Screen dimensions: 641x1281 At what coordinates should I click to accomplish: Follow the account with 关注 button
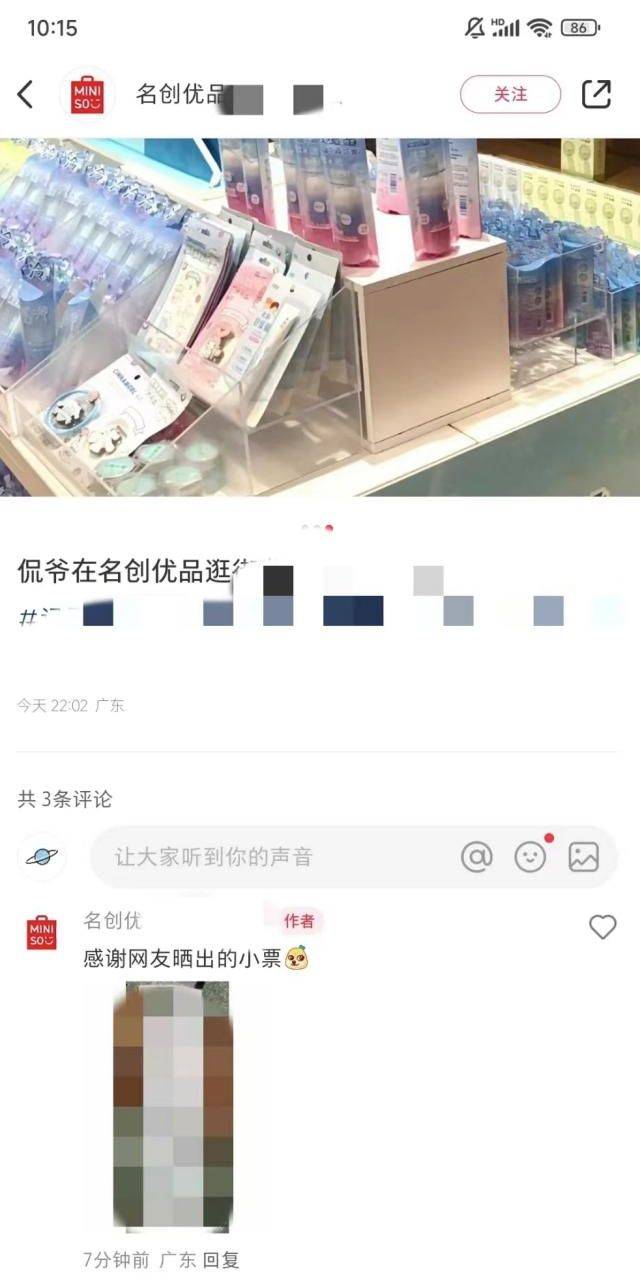(510, 94)
